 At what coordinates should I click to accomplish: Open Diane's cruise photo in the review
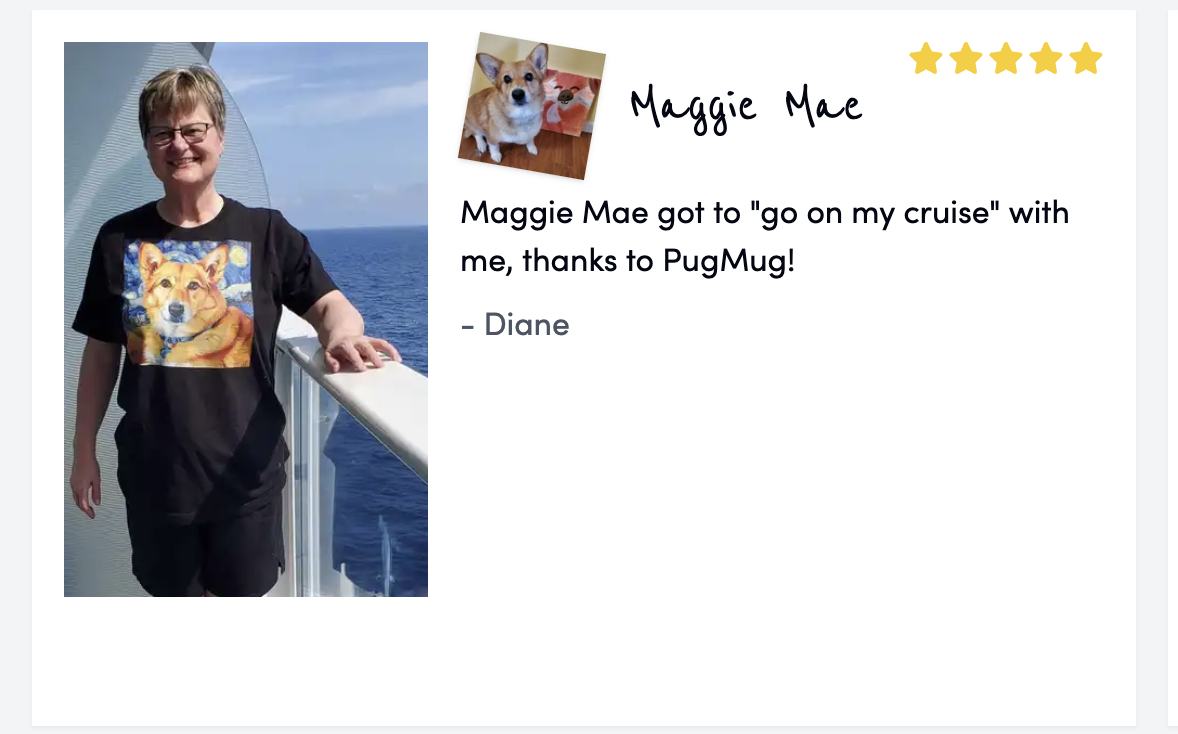(246, 319)
